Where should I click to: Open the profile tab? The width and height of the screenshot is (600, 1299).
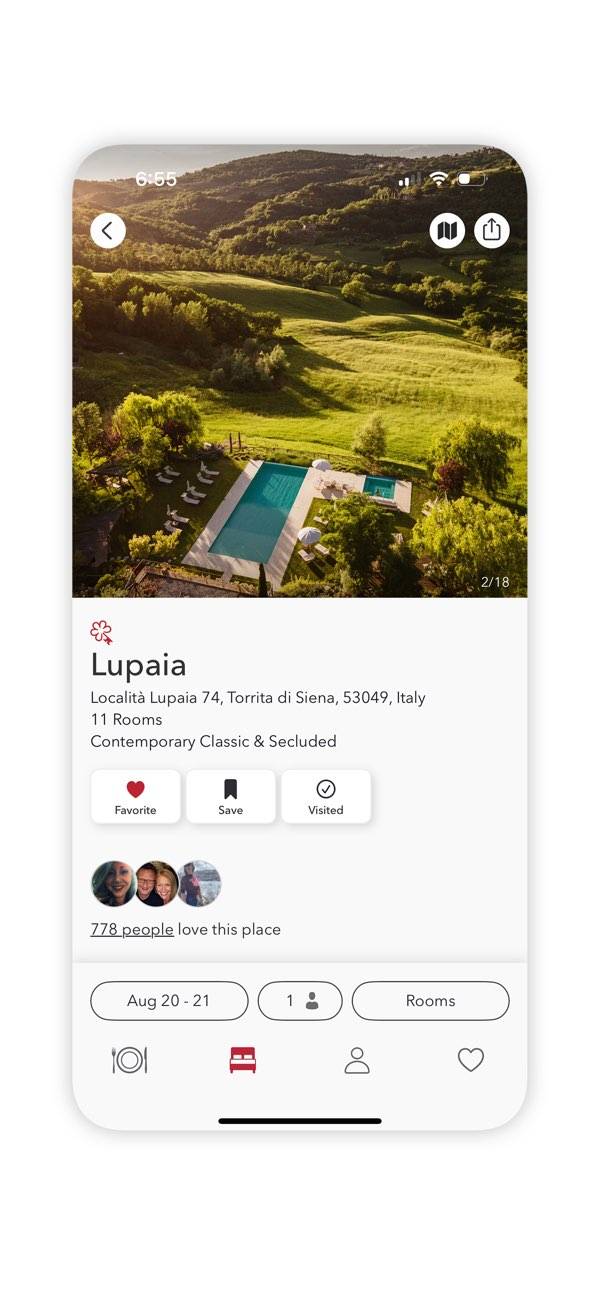[x=357, y=1060]
